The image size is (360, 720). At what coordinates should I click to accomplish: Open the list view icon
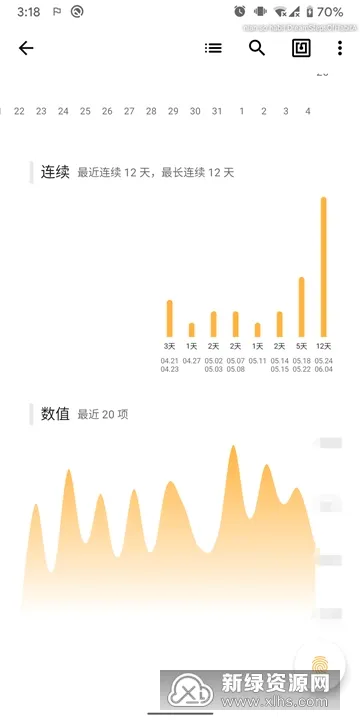click(x=213, y=48)
